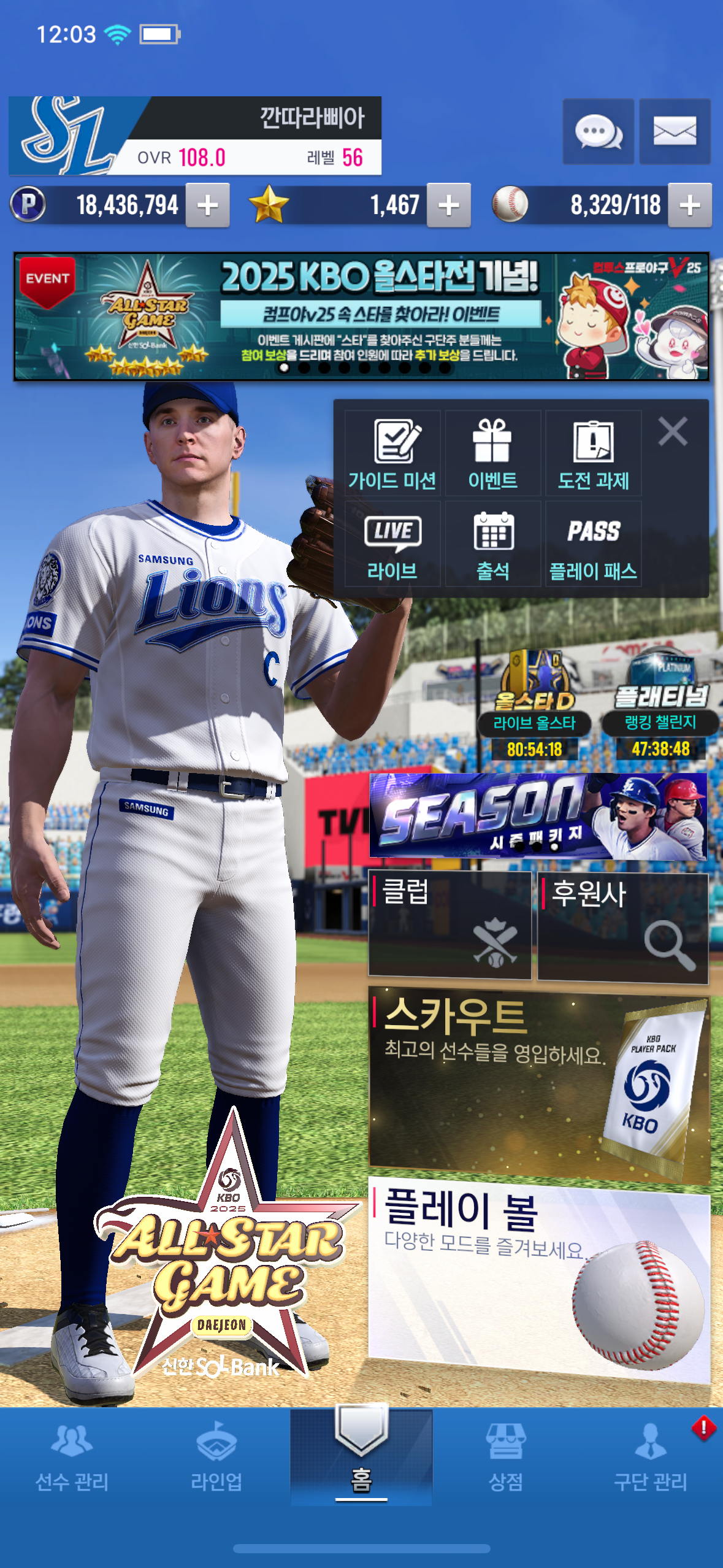Open 라이브 올스타 event
The height and width of the screenshot is (1568, 723).
[534, 705]
